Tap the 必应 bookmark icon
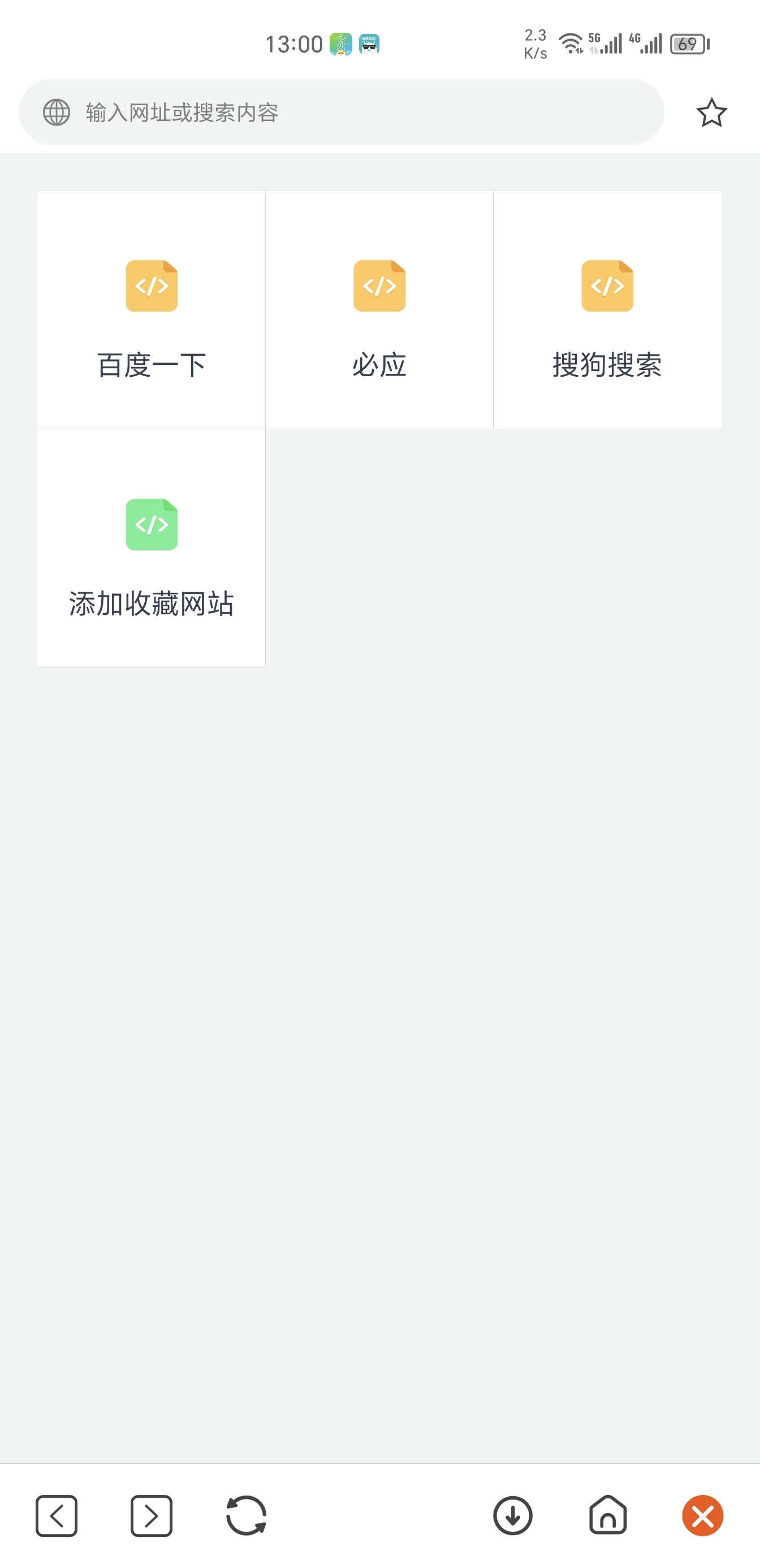The image size is (760, 1568). [x=378, y=286]
